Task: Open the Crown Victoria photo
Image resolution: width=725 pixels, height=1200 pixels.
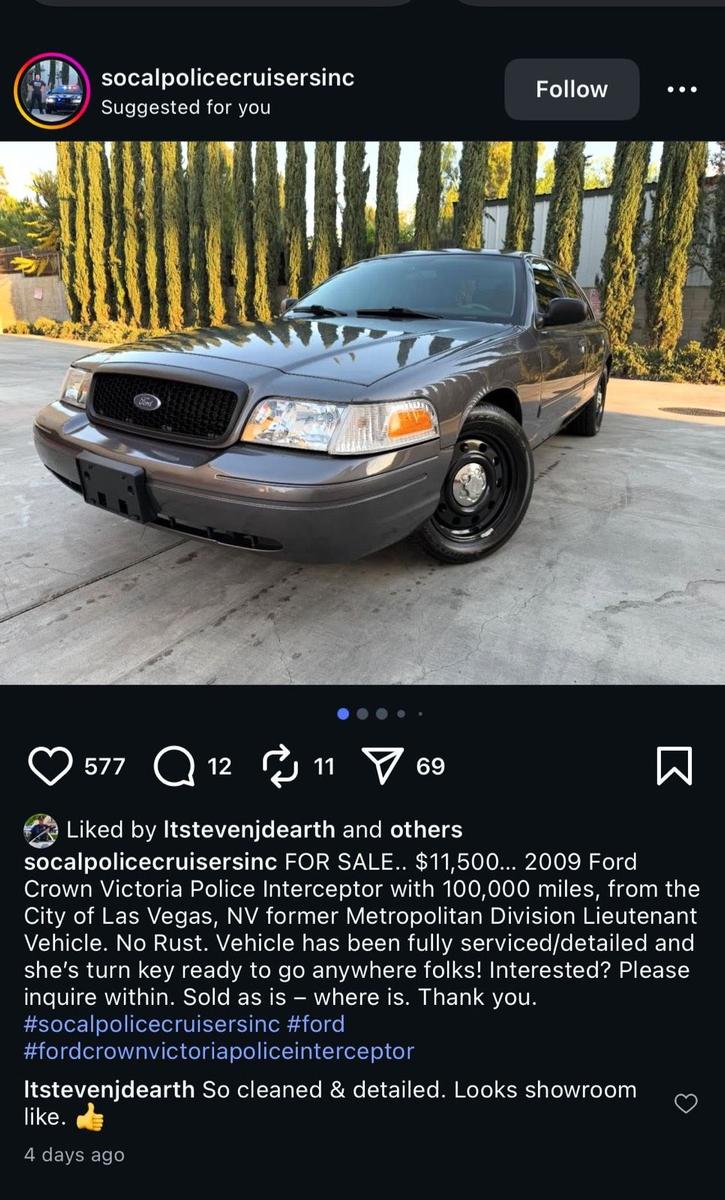Action: coord(362,412)
